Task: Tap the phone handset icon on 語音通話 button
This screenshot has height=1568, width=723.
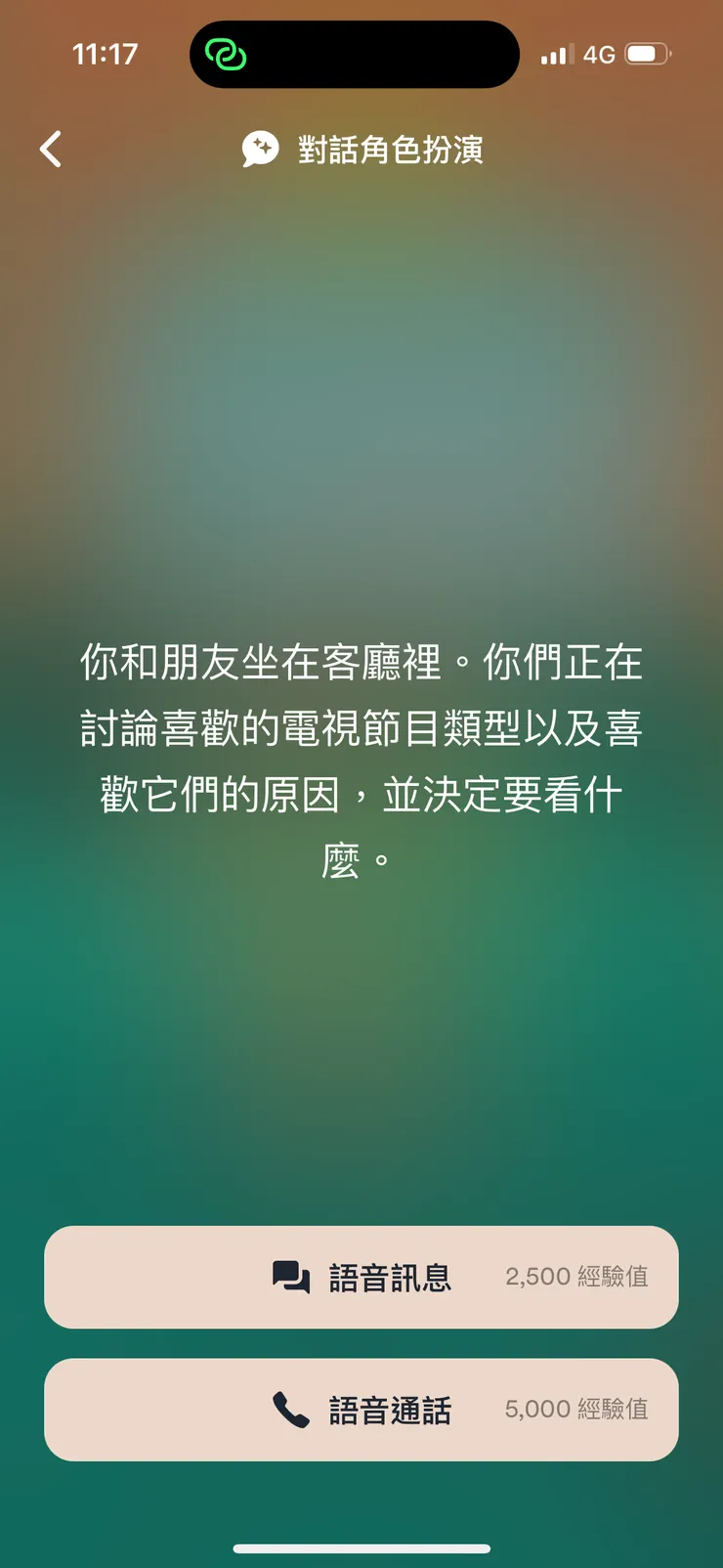Action: point(291,1410)
